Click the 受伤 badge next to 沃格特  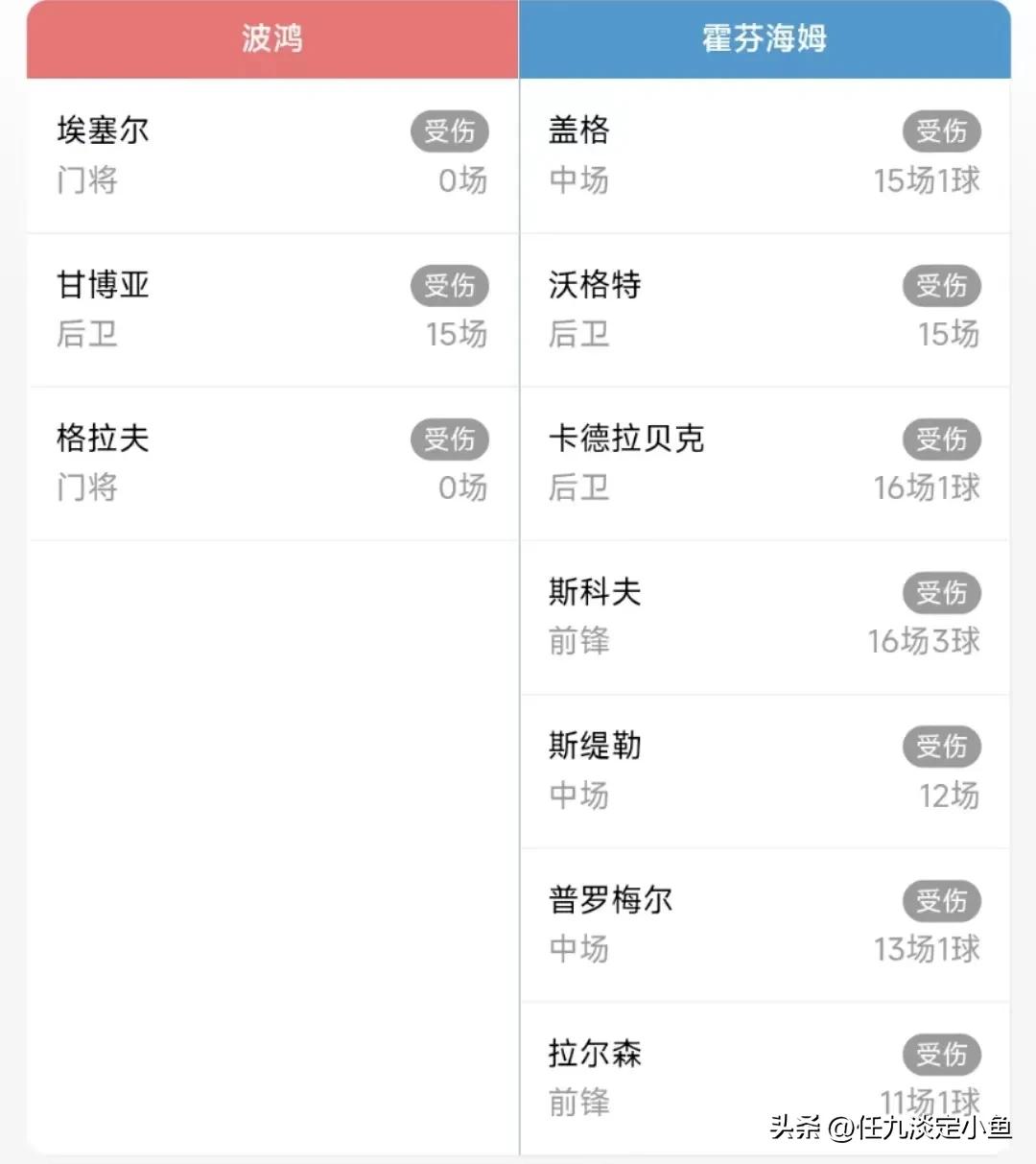coord(942,285)
